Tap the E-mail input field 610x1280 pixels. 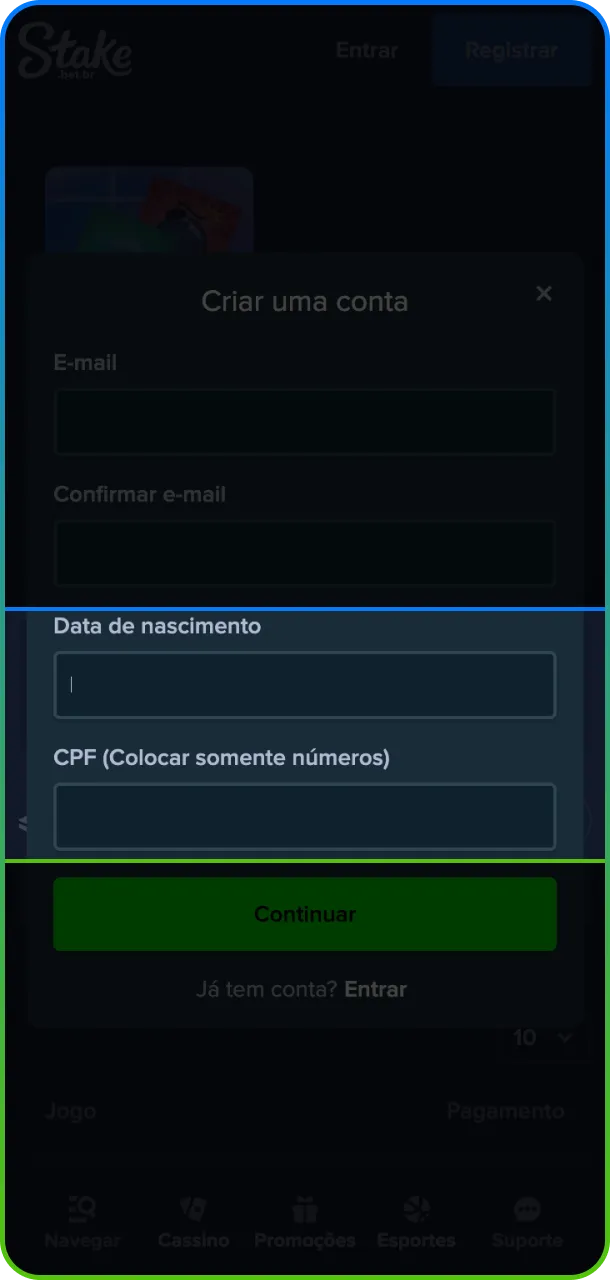(304, 422)
